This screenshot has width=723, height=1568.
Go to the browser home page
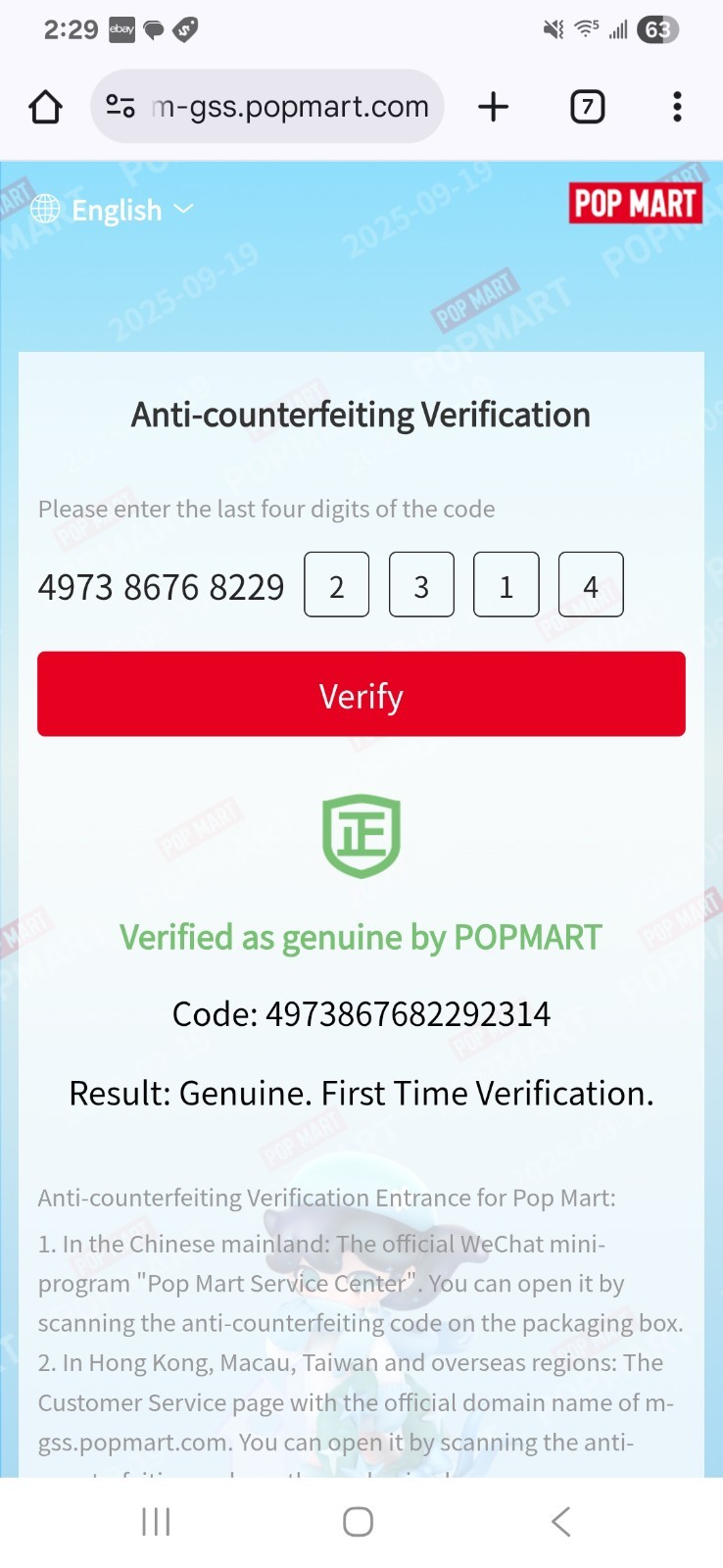click(45, 107)
